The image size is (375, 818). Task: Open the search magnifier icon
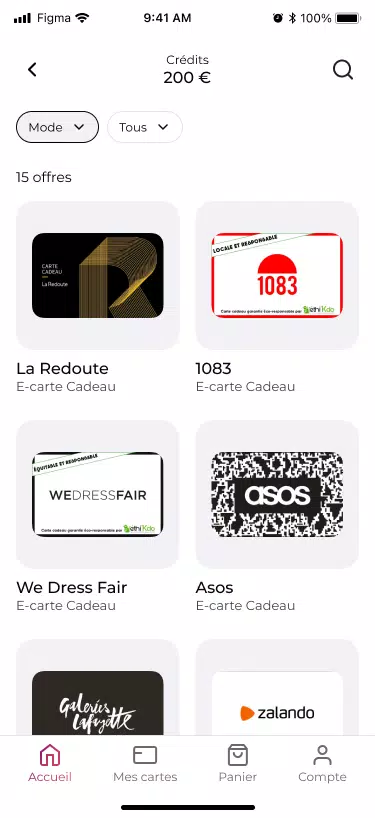point(343,70)
